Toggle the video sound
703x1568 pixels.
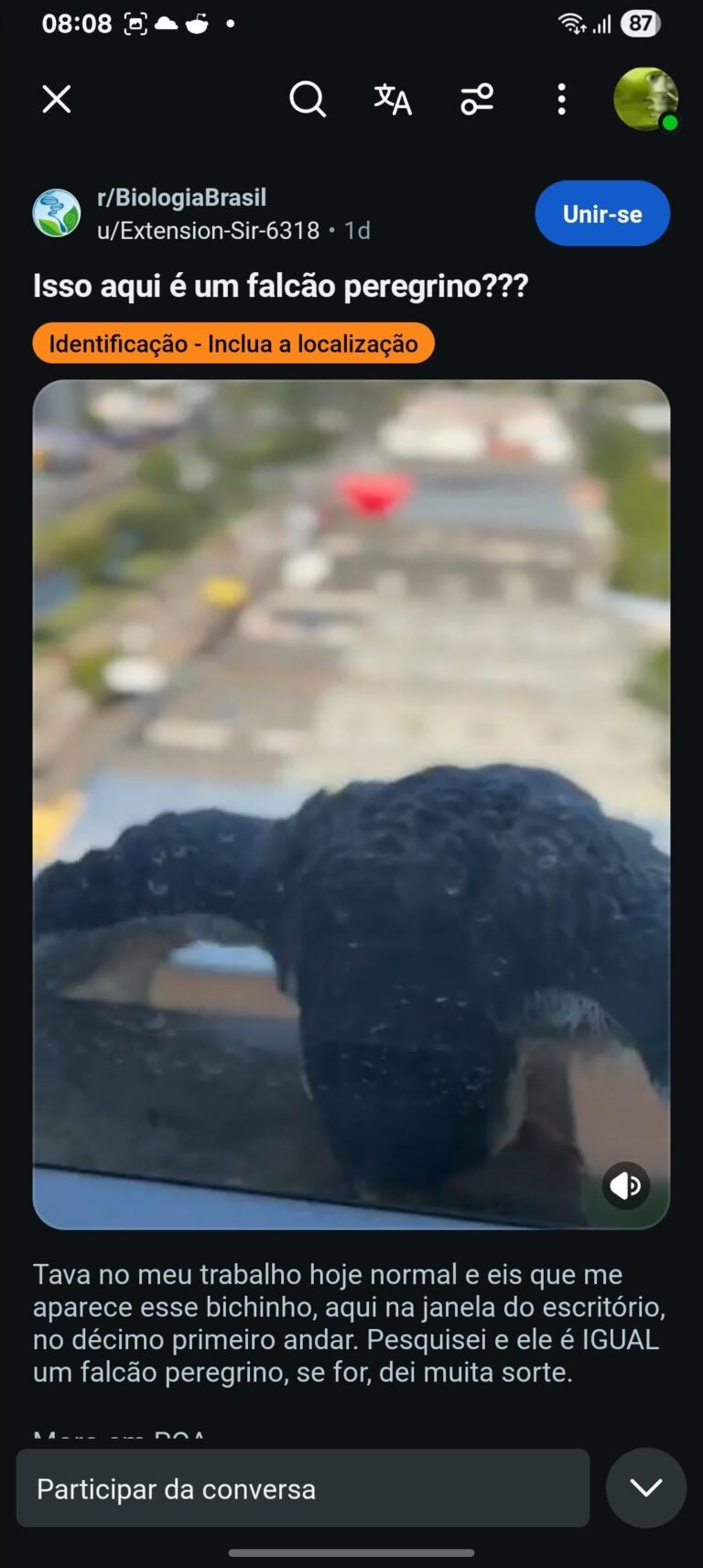626,1186
